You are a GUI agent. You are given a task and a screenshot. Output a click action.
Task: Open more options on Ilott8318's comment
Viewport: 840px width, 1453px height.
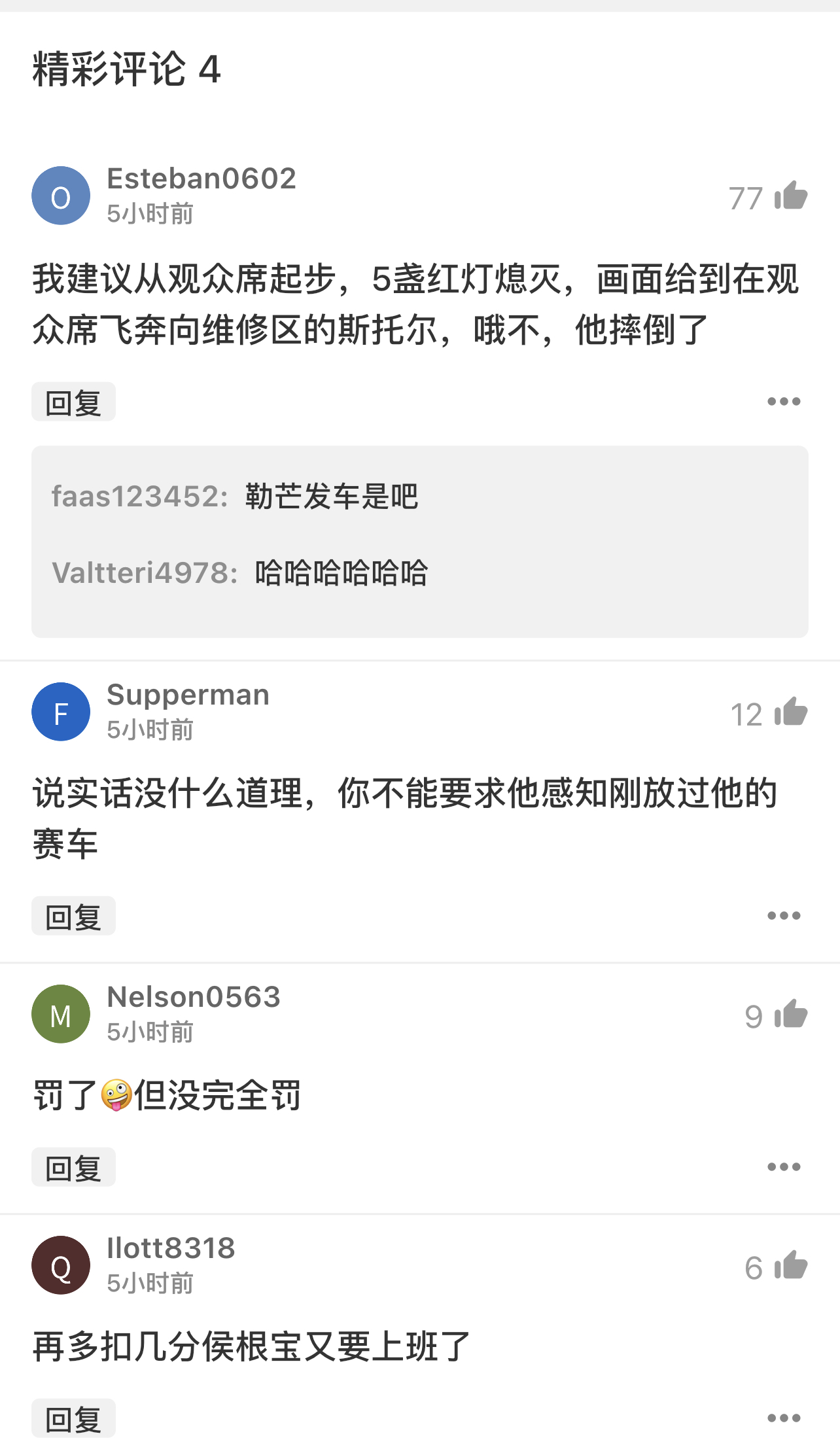click(783, 1418)
